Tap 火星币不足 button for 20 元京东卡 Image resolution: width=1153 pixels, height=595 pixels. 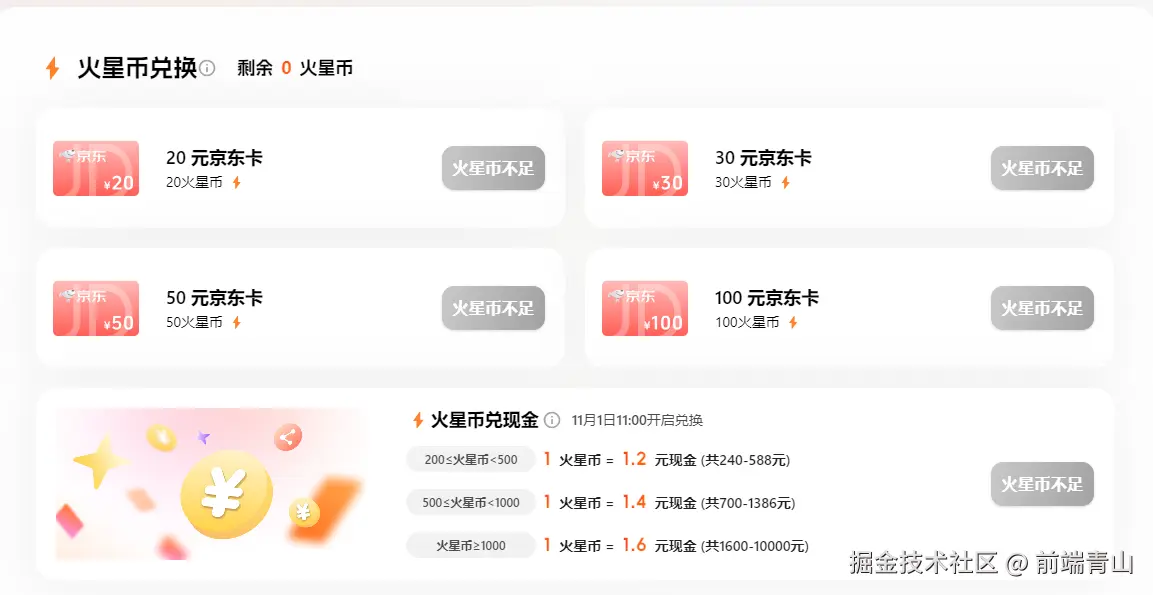[x=493, y=168]
